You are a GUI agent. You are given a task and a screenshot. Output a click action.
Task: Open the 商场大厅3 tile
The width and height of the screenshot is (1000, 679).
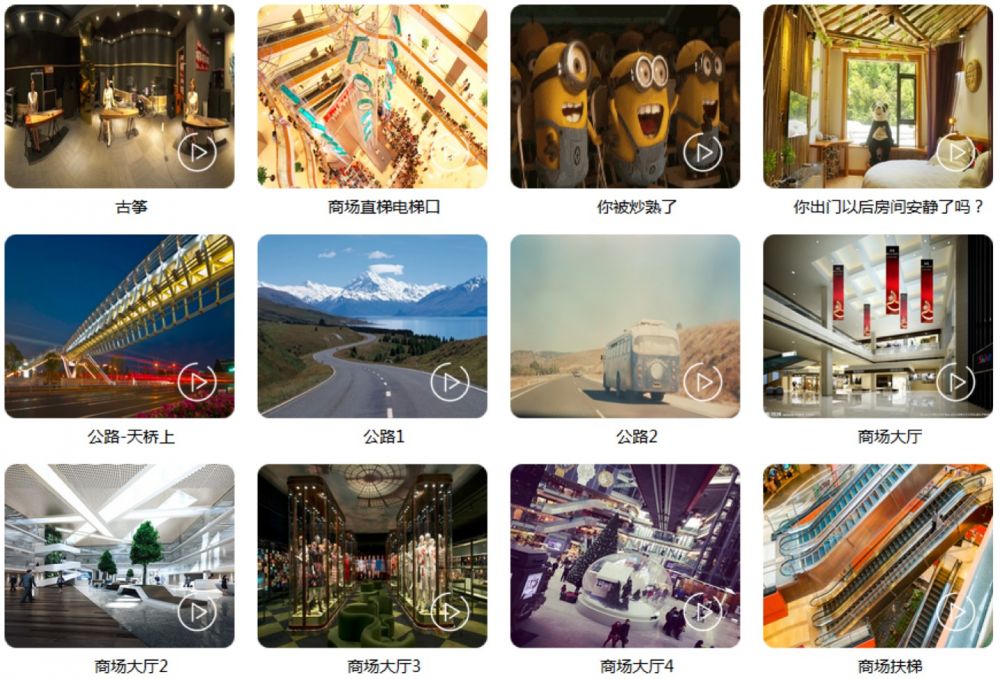click(372, 556)
